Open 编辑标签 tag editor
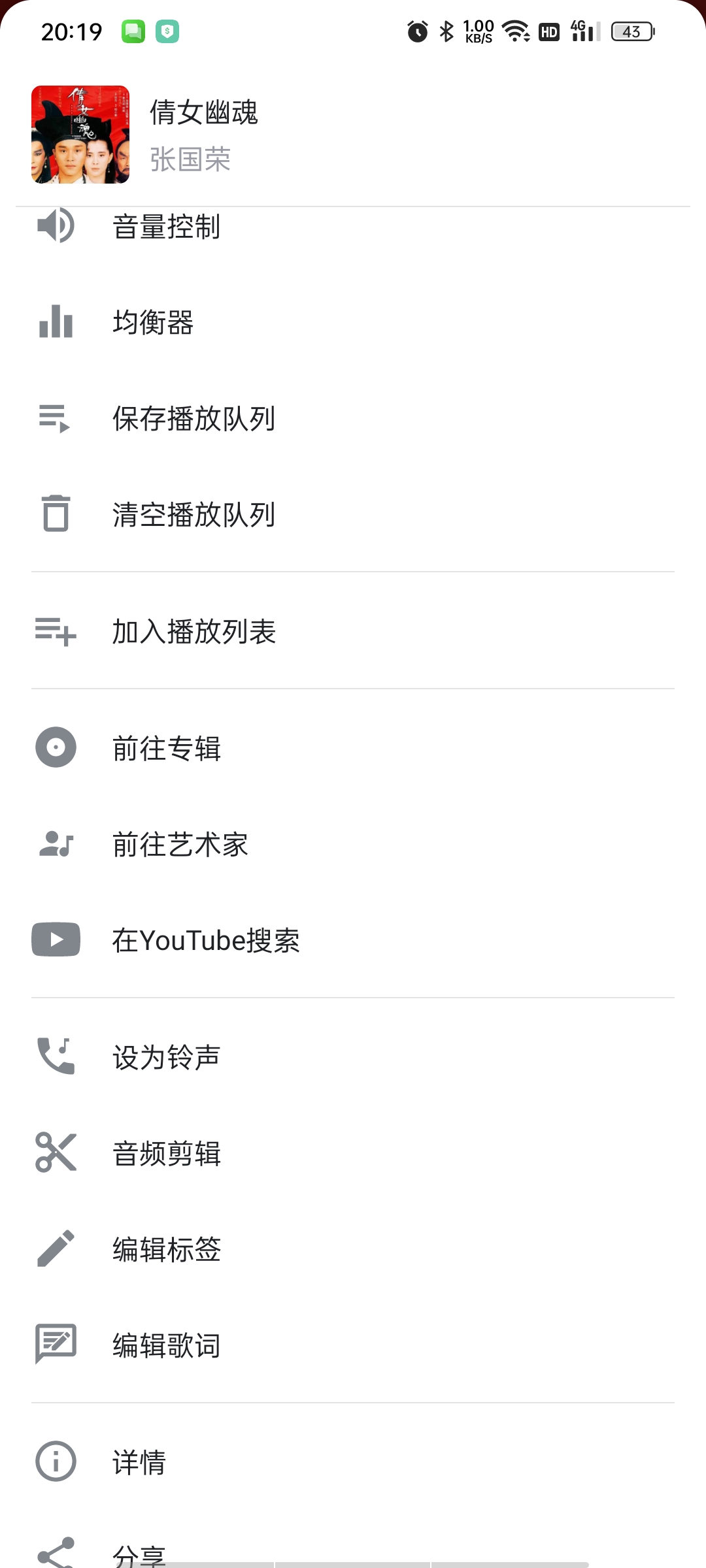This screenshot has height=1568, width=706. click(x=353, y=1249)
